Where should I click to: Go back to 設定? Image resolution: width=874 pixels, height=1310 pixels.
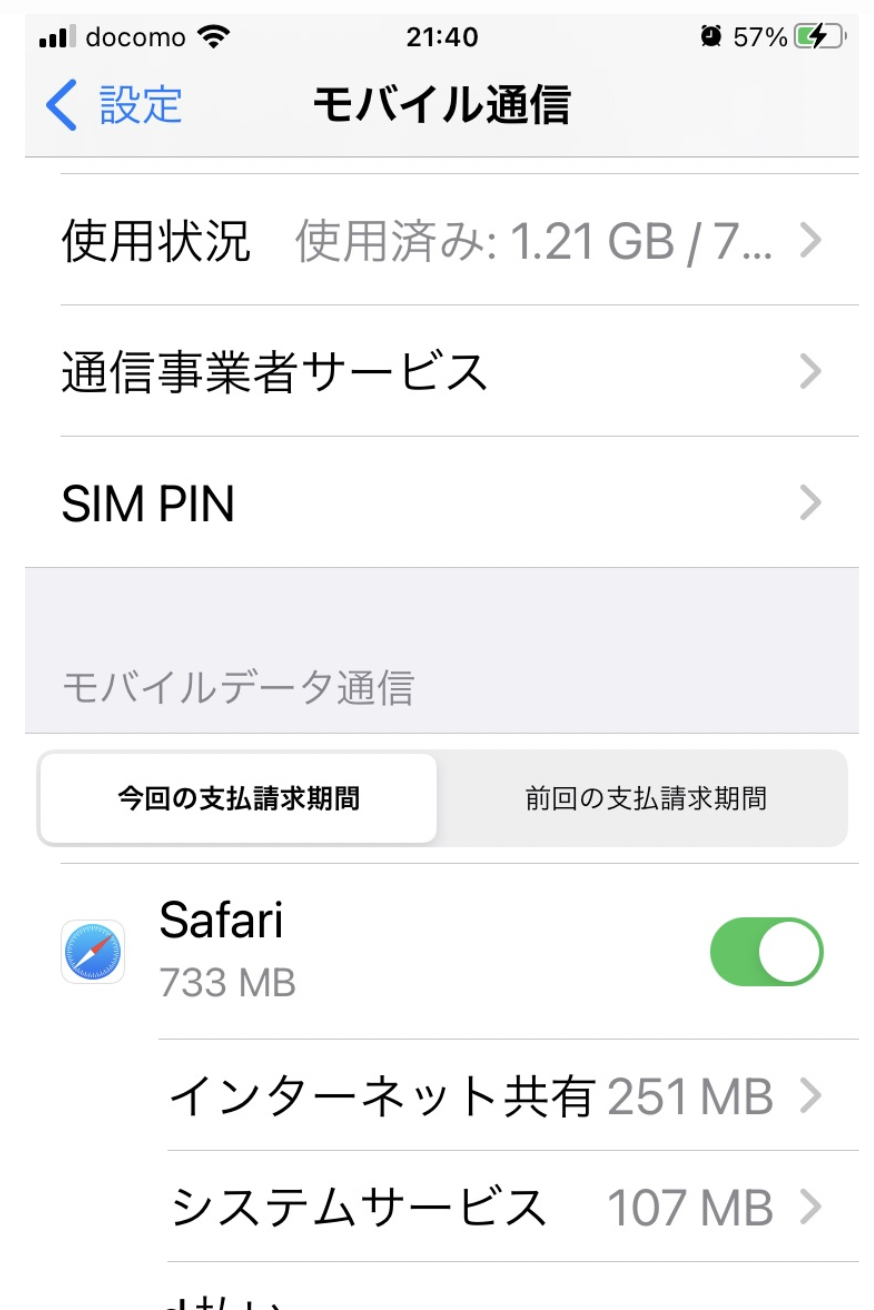[115, 105]
